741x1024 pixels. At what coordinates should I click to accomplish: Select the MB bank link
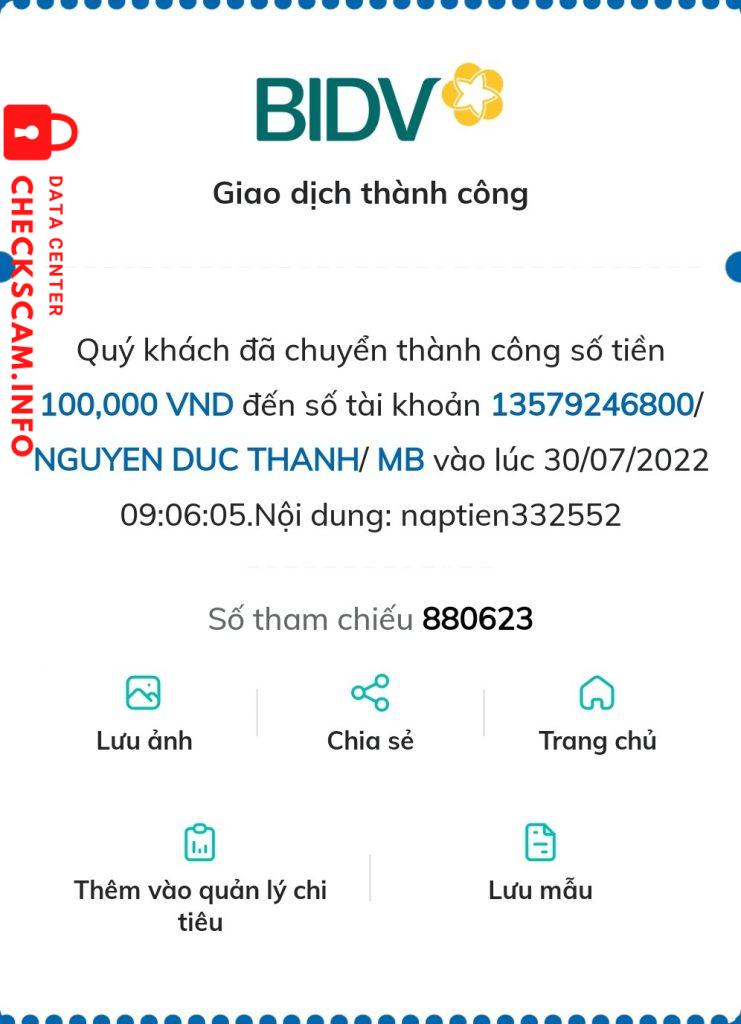(399, 460)
